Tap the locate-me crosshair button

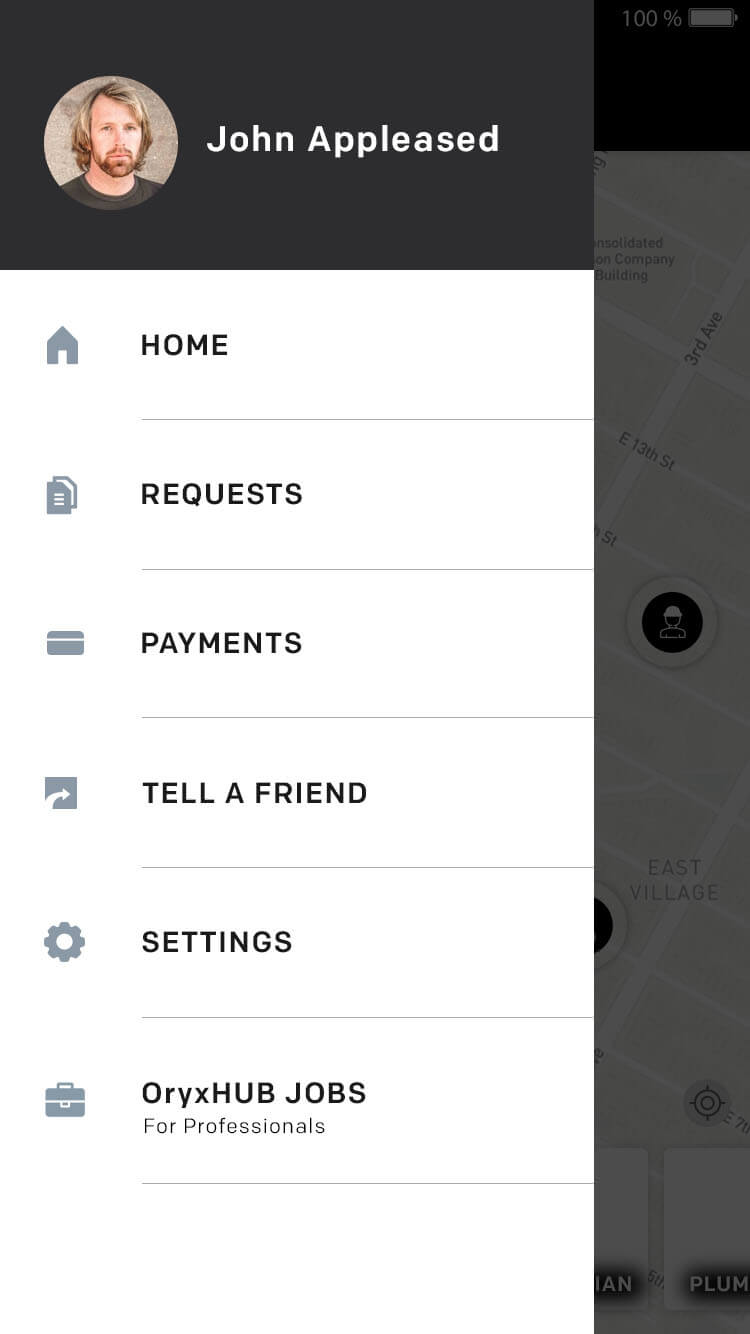click(x=707, y=1103)
